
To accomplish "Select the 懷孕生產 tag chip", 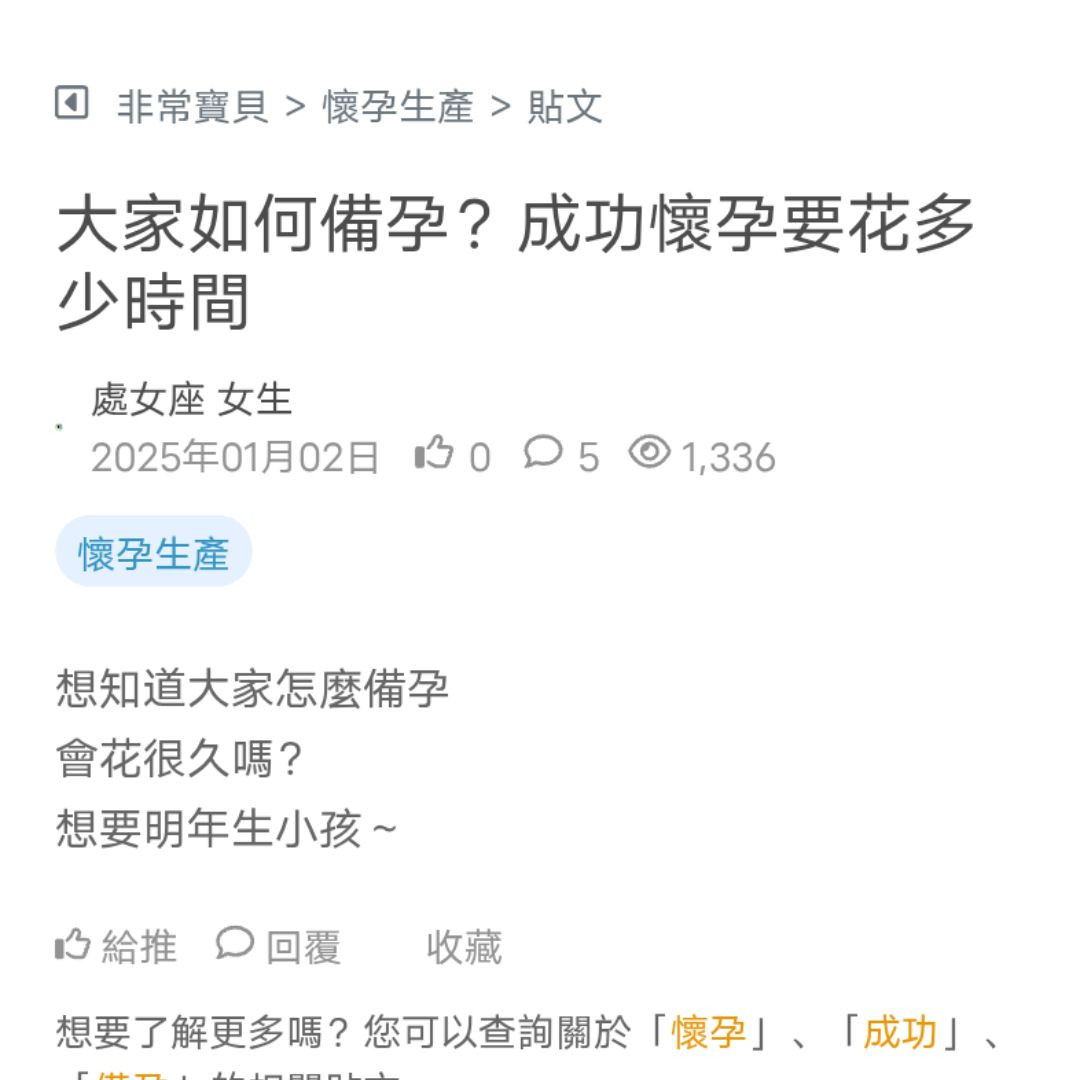I will [x=154, y=552].
